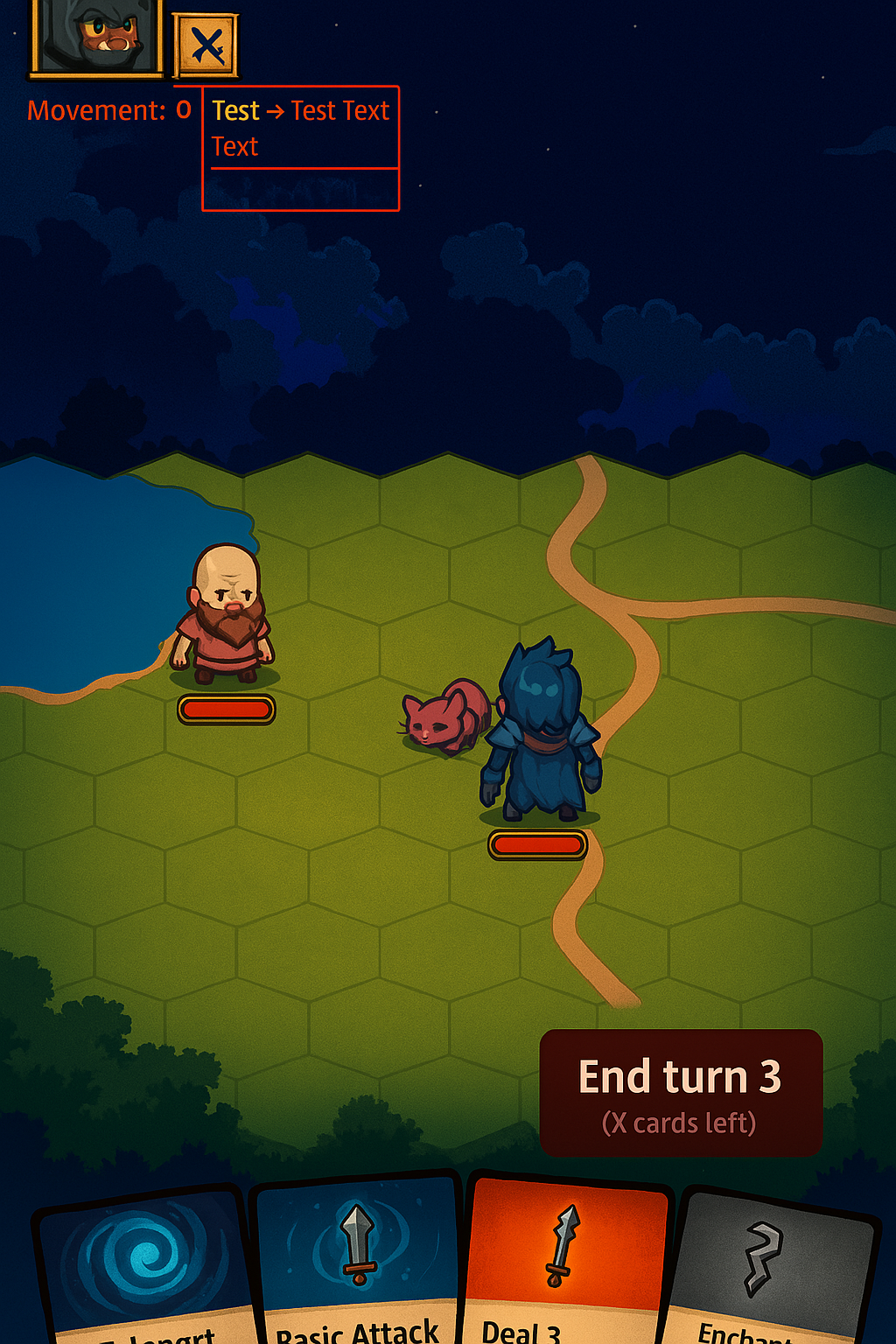896x1344 pixels.
Task: Select the blue hooded figure unit
Action: pos(541,731)
